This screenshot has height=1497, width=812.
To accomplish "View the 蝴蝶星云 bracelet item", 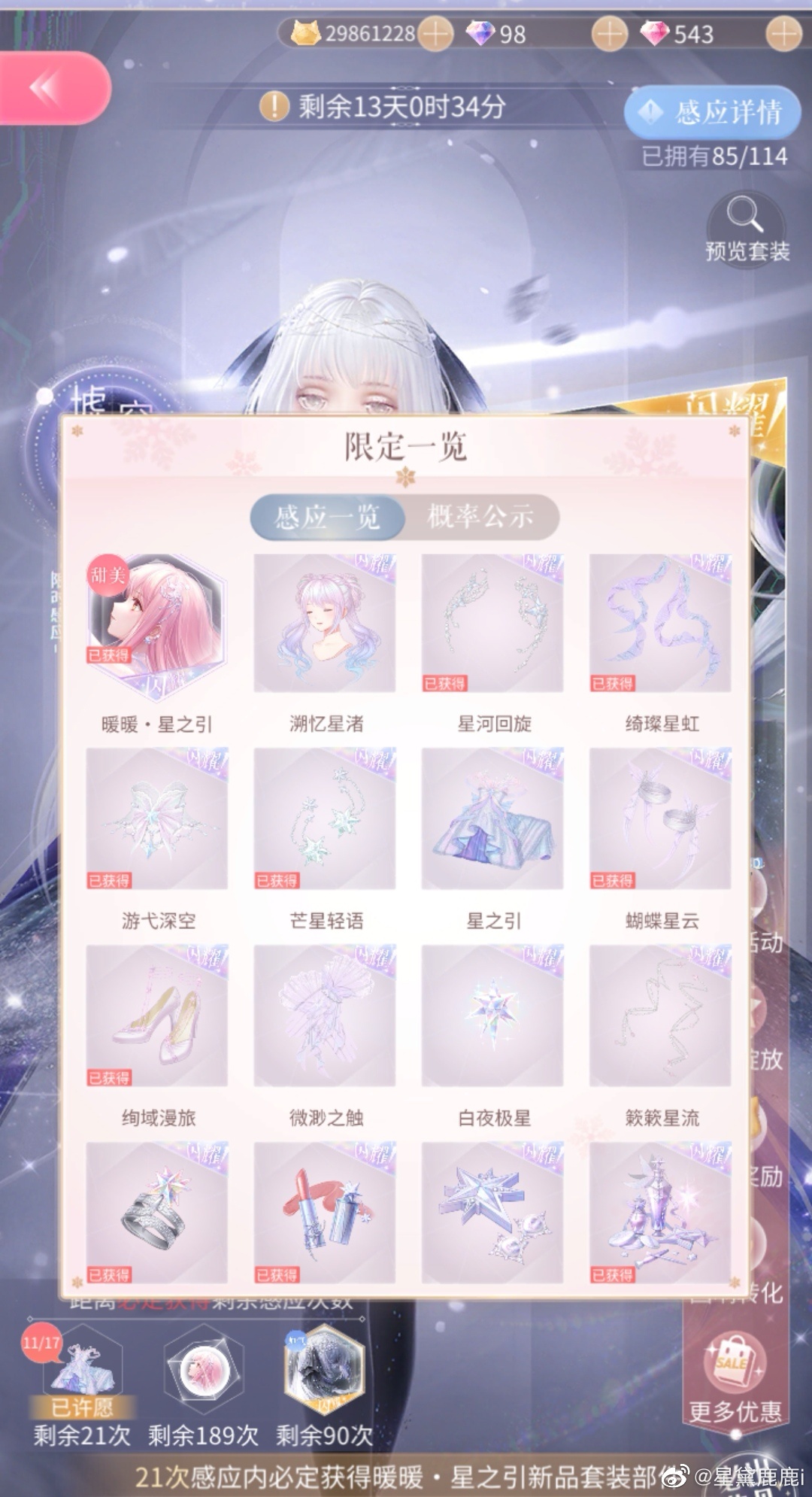I will [x=660, y=818].
